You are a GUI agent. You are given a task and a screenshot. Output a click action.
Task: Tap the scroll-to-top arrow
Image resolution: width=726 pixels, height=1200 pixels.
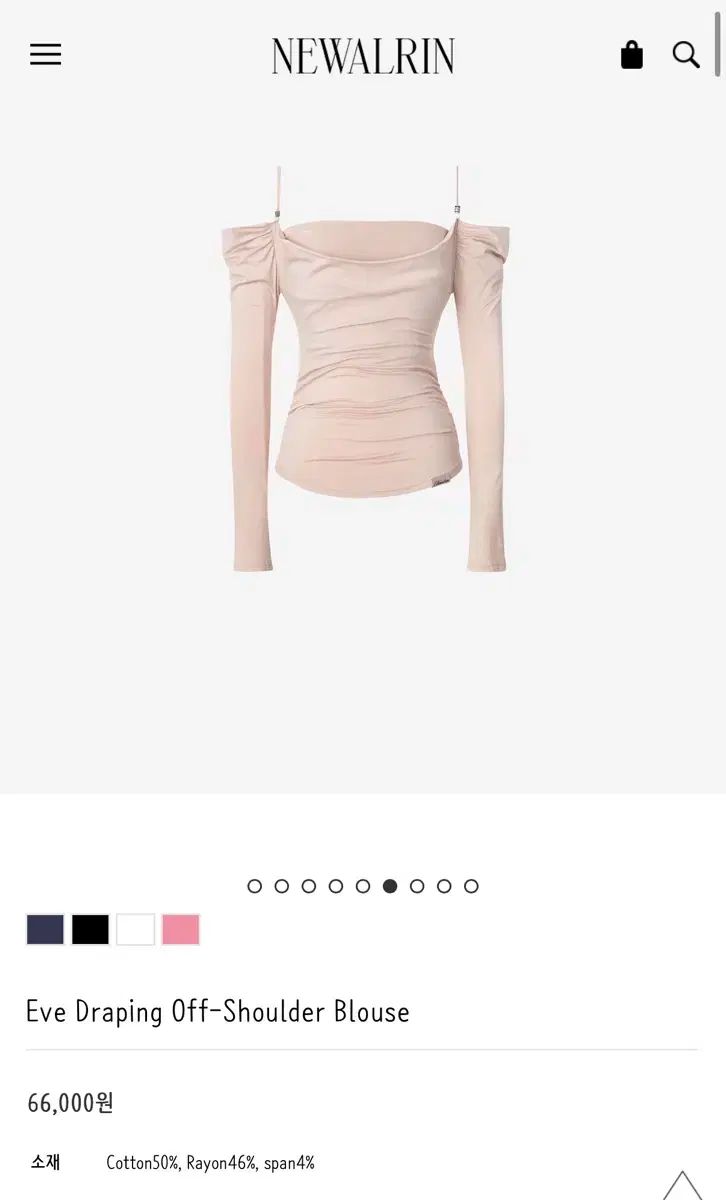683,1185
